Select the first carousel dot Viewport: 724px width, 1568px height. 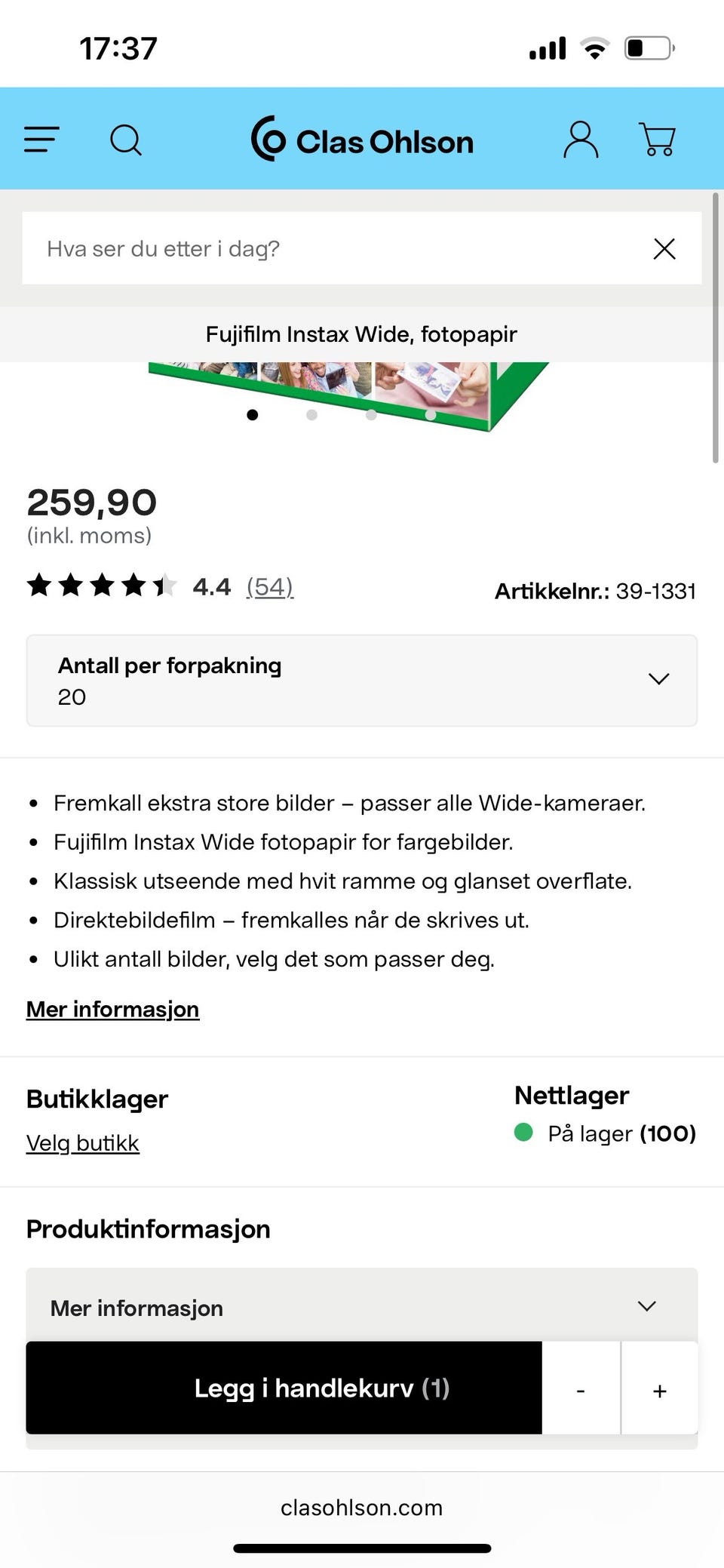253,414
